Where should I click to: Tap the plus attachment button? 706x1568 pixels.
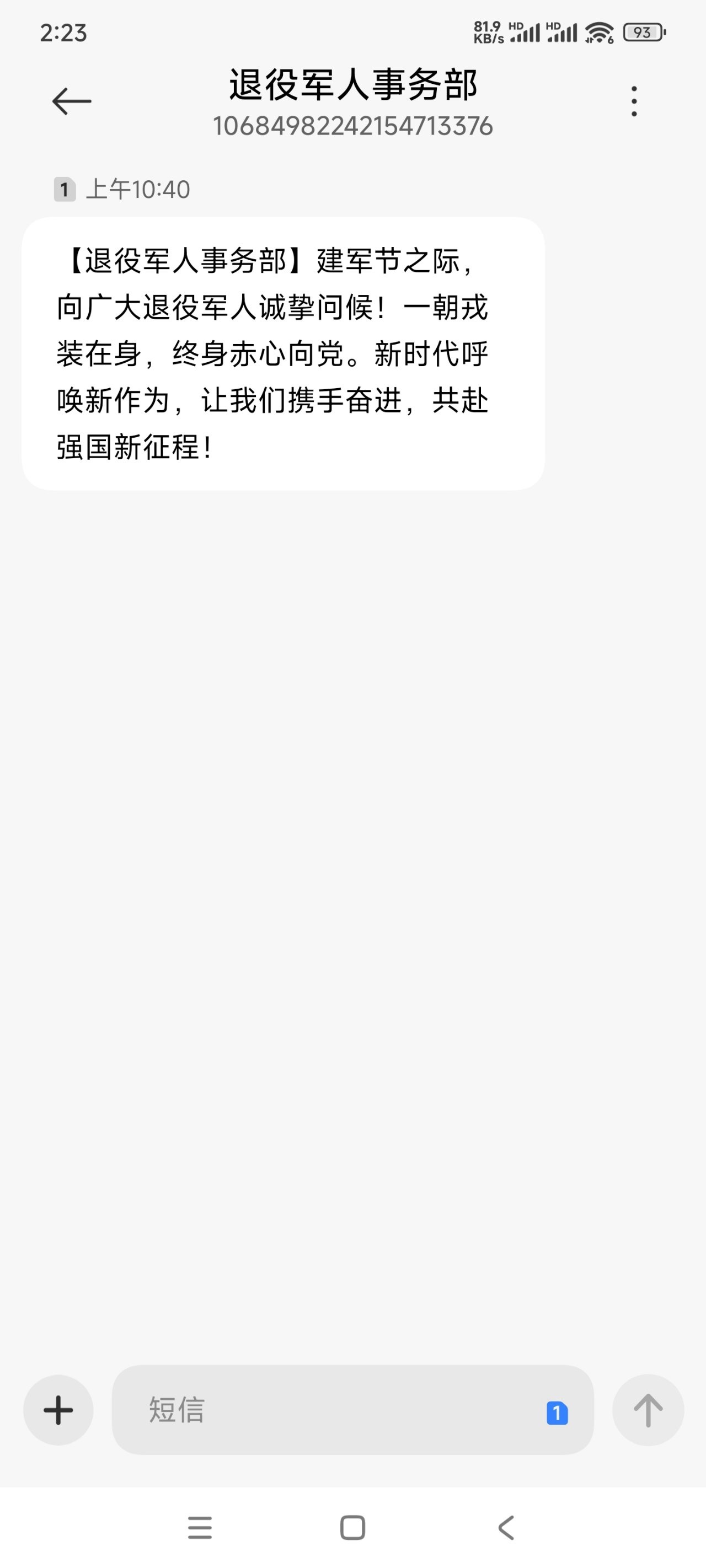[58, 1410]
